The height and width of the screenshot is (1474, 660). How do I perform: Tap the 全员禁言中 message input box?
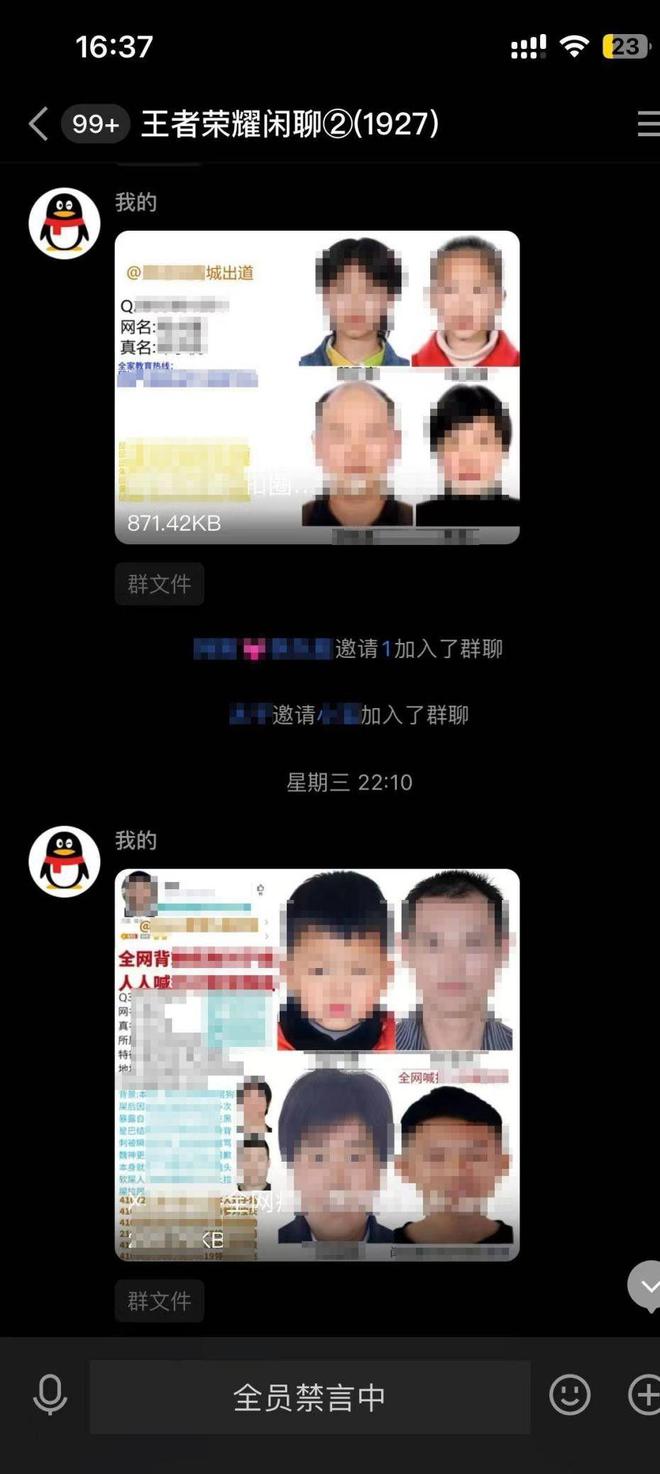click(x=310, y=1397)
